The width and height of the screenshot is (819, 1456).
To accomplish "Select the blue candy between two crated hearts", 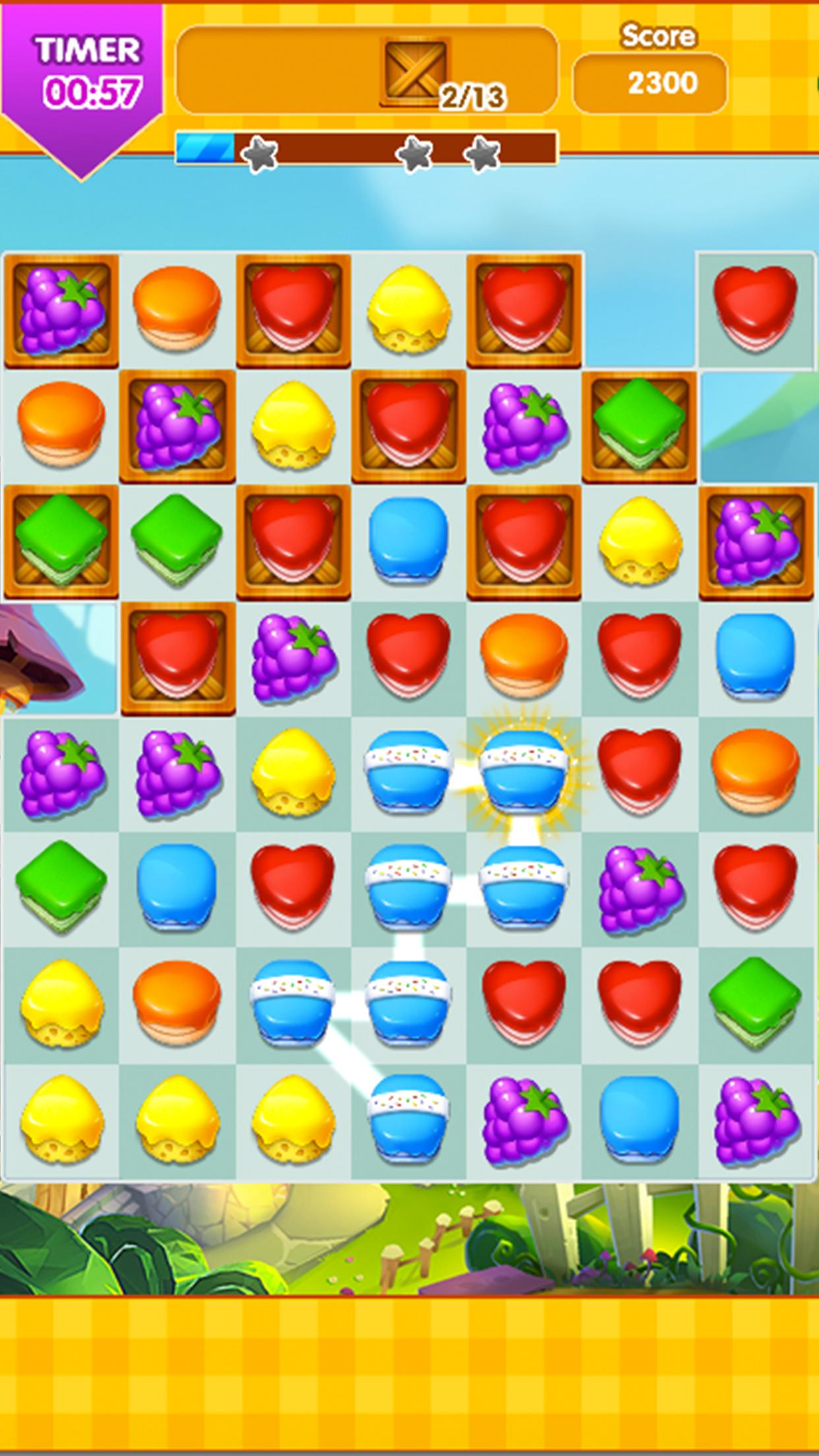I will tap(408, 540).
